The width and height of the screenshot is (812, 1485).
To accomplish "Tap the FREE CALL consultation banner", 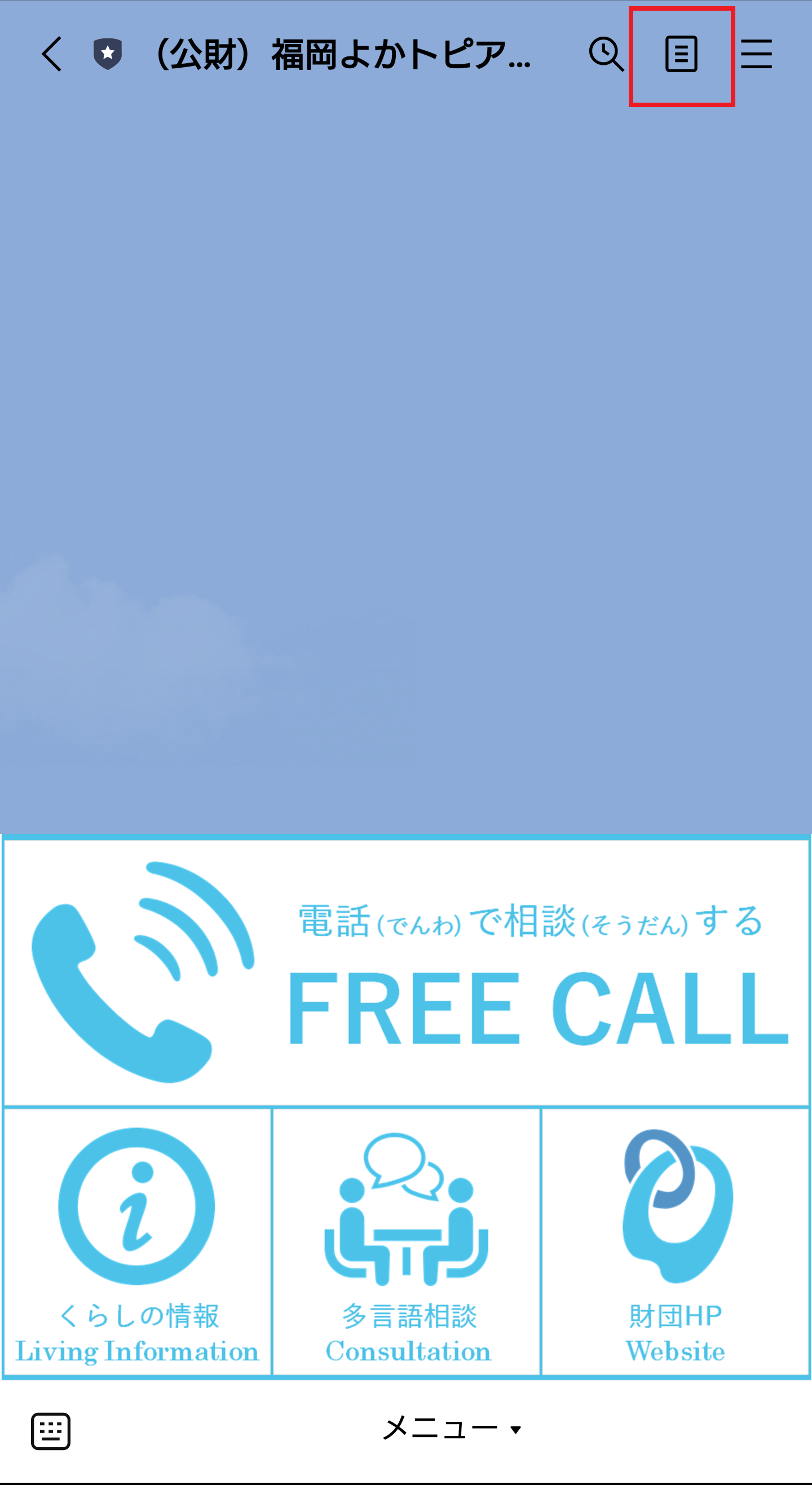I will (x=407, y=972).
